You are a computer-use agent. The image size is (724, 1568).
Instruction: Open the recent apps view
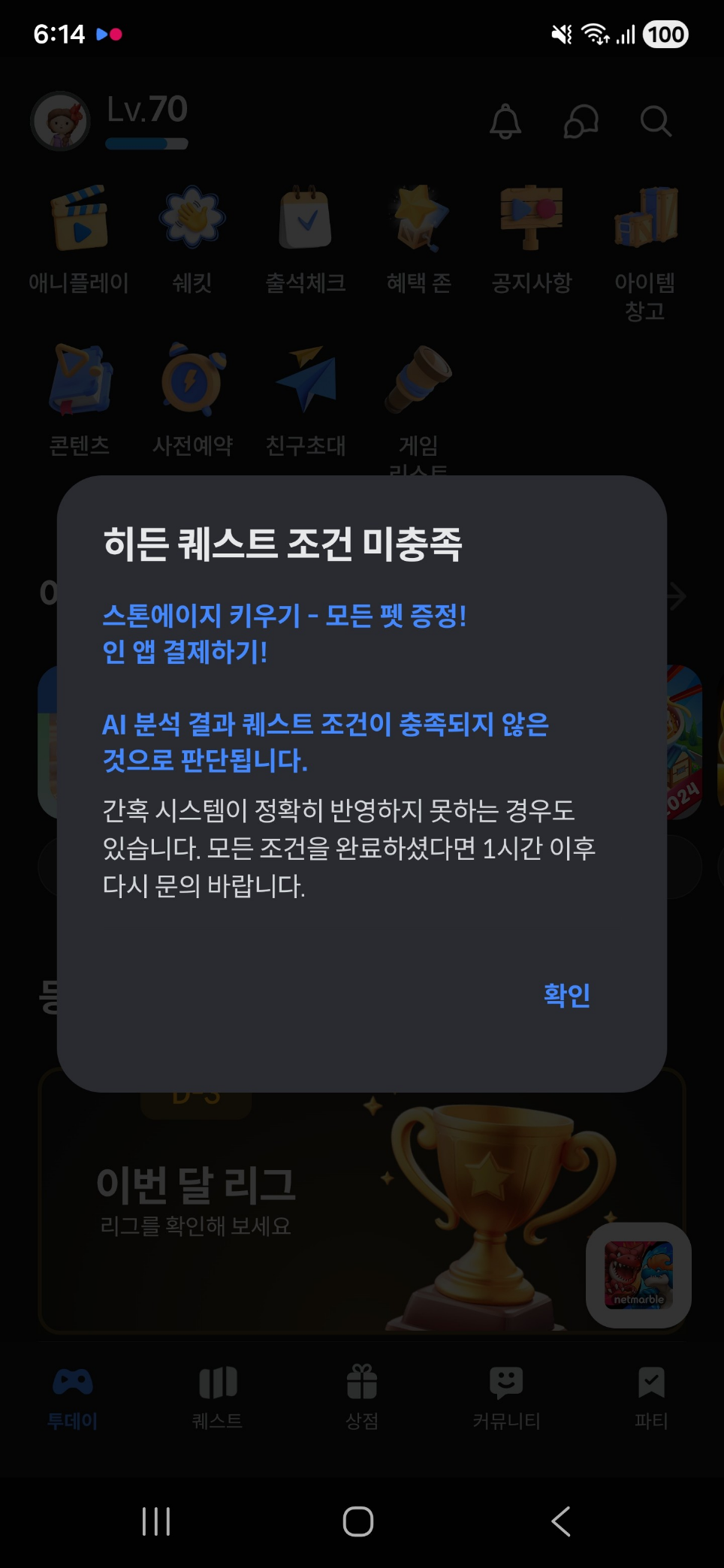pos(156,1521)
